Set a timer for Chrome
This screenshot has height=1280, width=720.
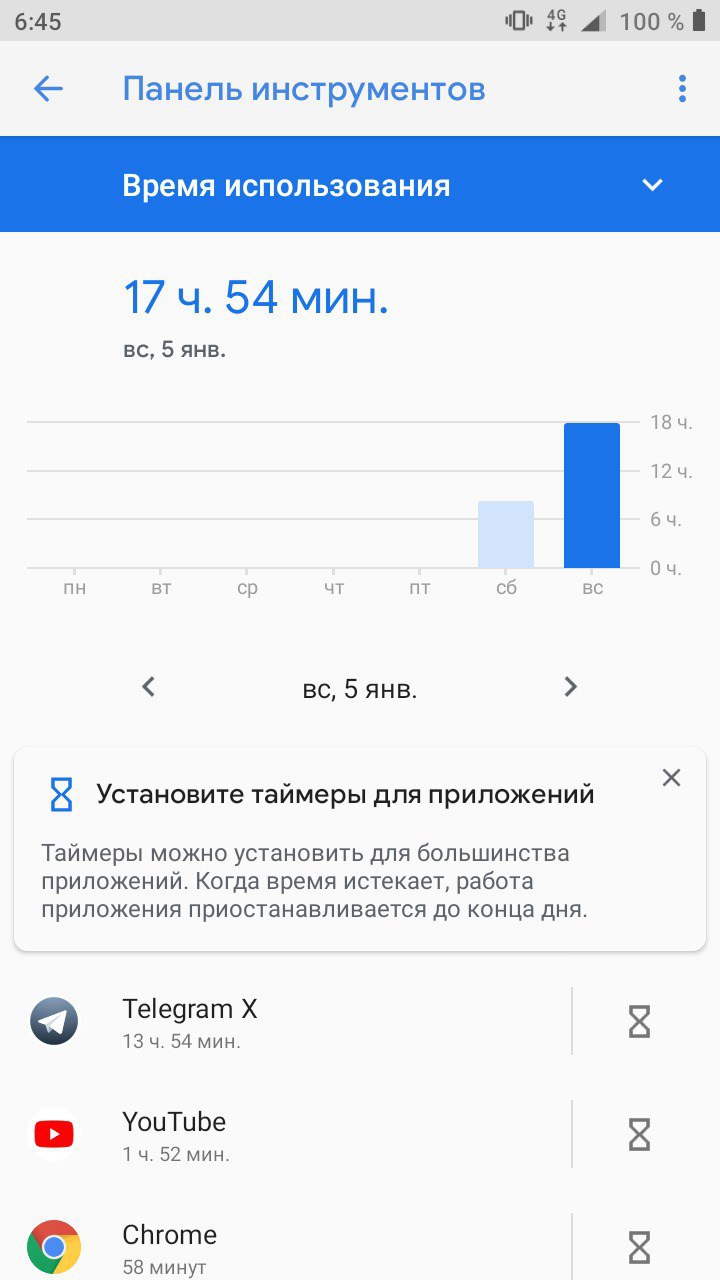[639, 1247]
